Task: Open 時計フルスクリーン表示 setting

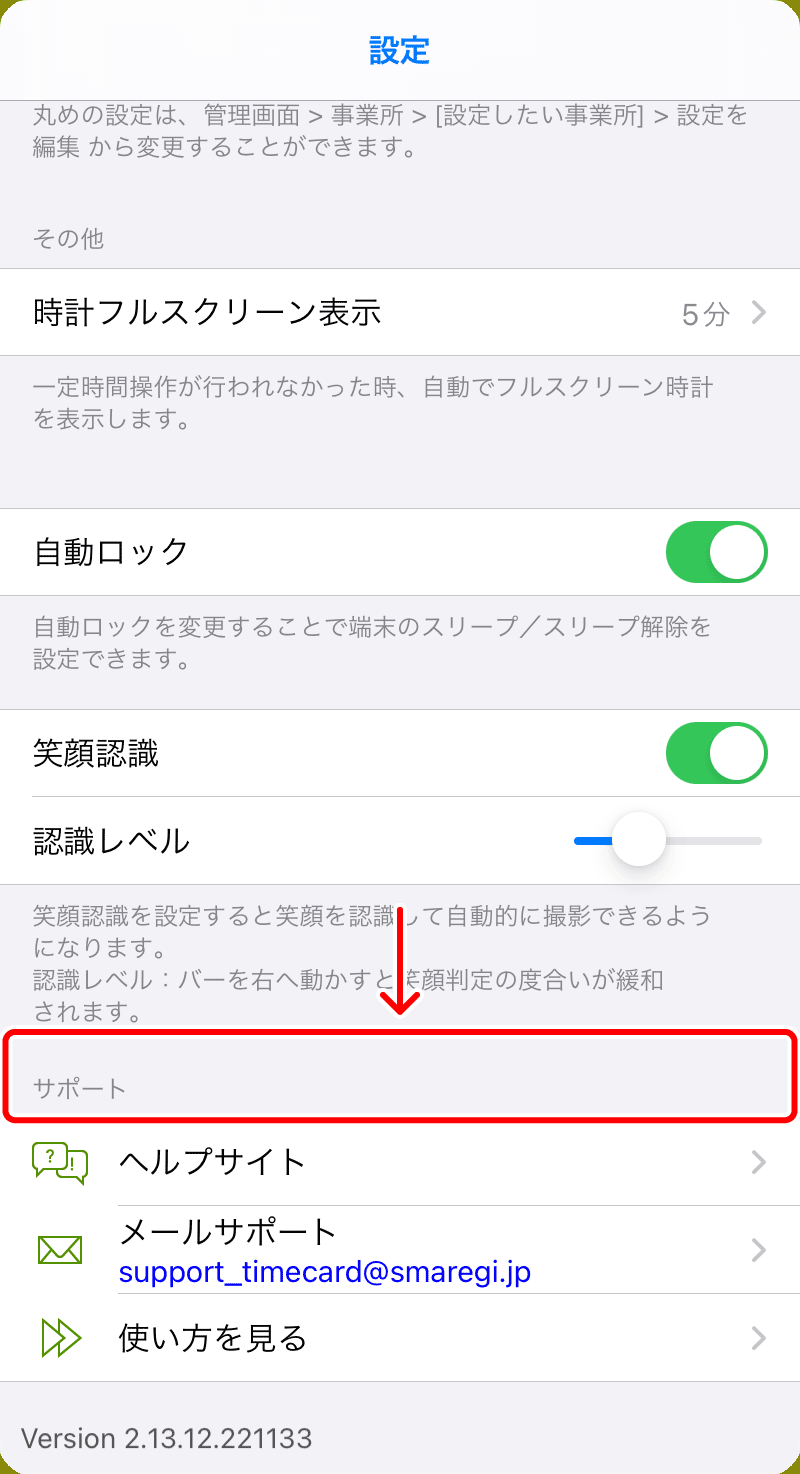Action: click(x=400, y=313)
